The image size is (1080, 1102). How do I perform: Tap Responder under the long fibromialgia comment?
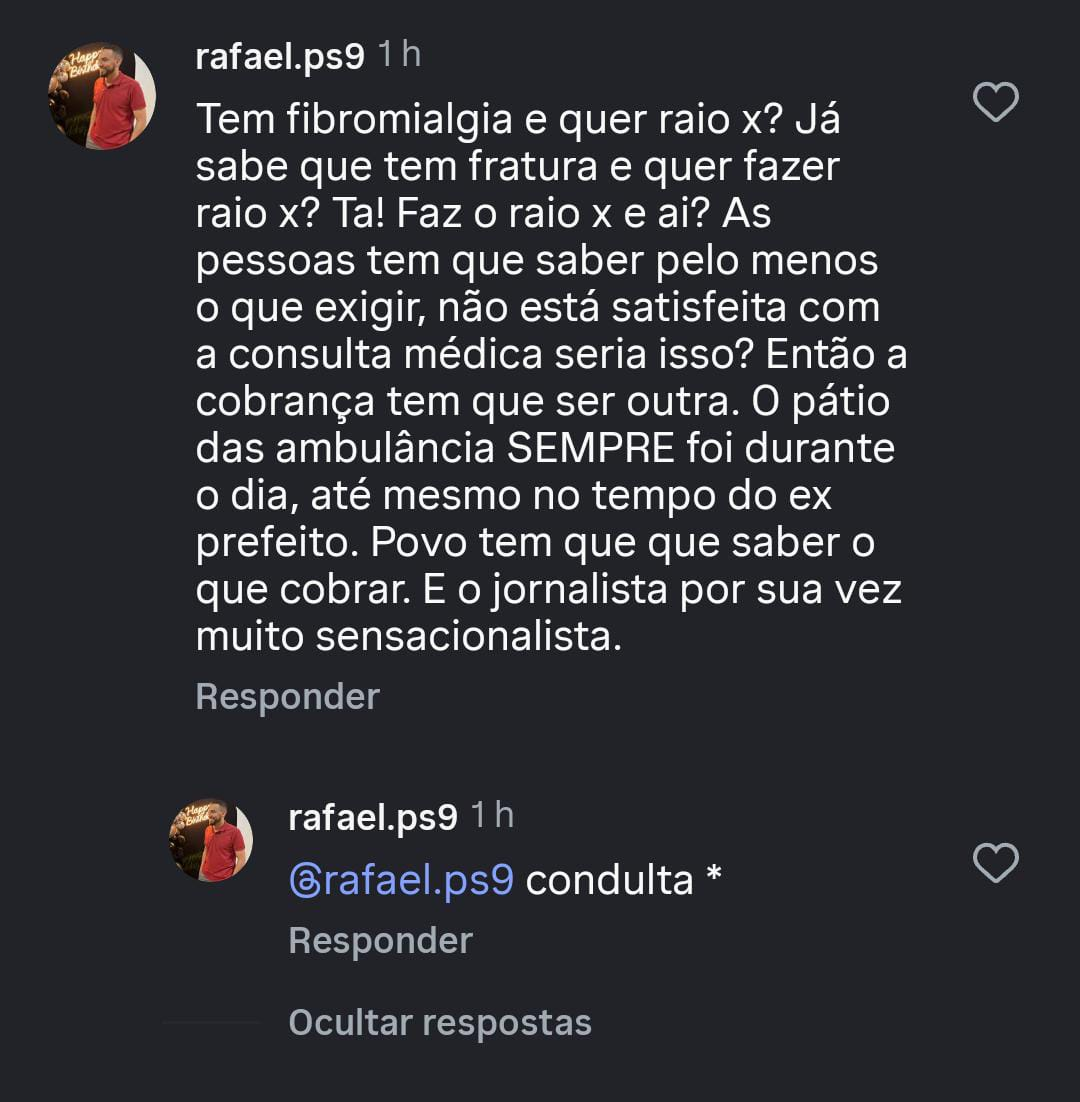287,696
